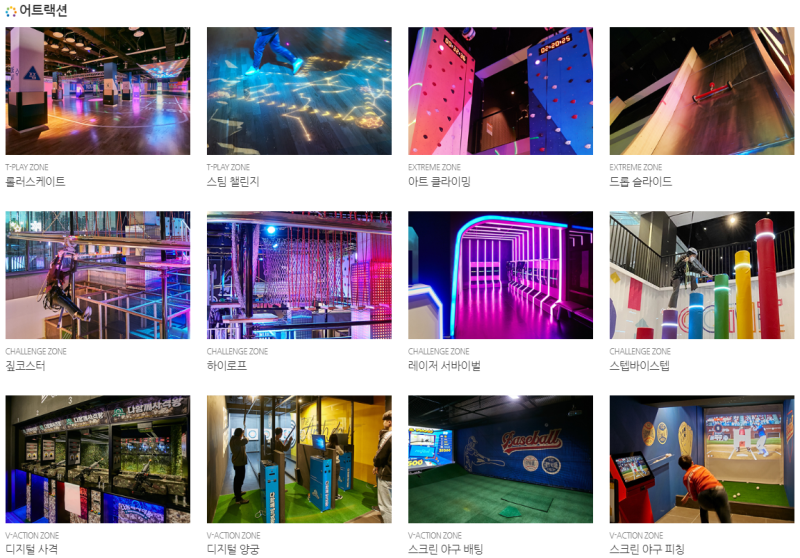
Task: Open 드롭 슬라이드 in Extreme Zone
Action: [701, 91]
